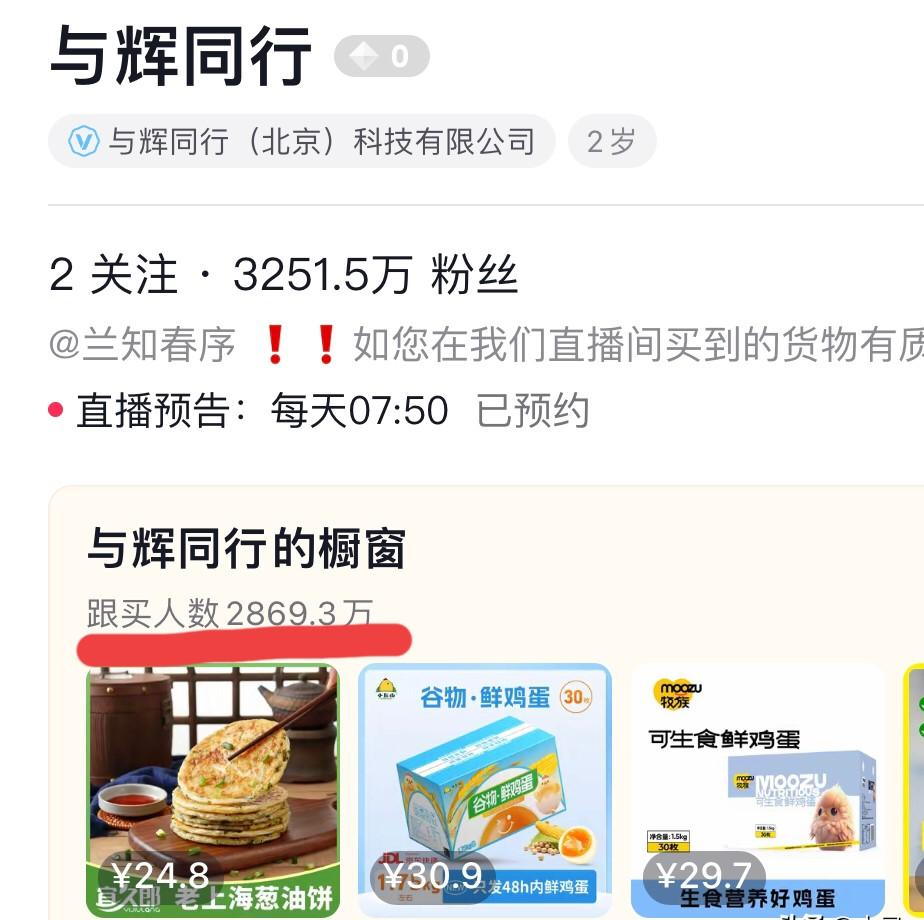Tap the 已预约 livestream reservation button
Viewport: 924px width, 920px height.
(532, 411)
